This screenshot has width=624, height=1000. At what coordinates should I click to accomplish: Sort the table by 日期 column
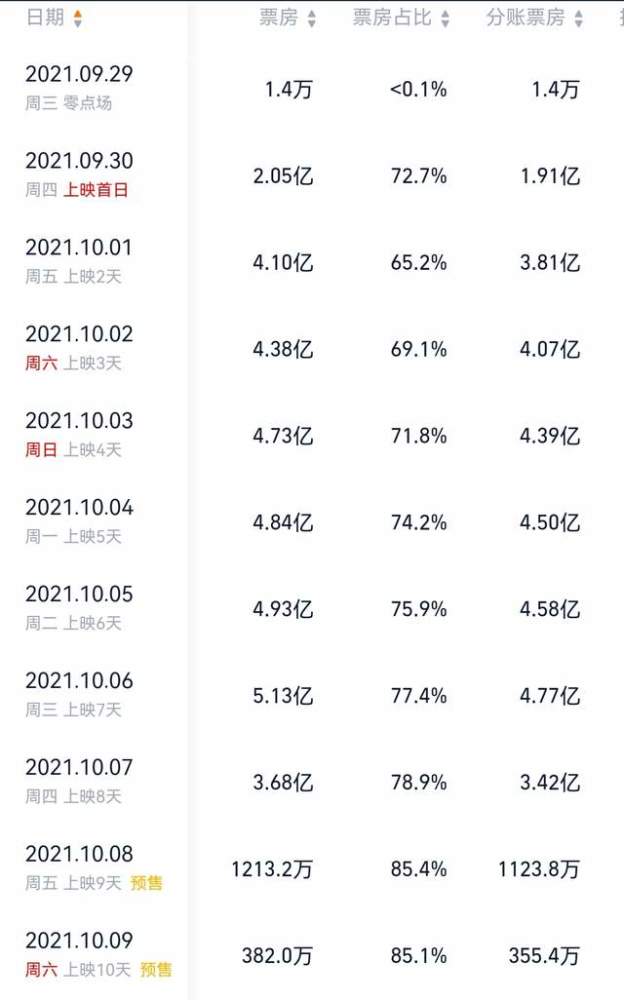[x=54, y=17]
